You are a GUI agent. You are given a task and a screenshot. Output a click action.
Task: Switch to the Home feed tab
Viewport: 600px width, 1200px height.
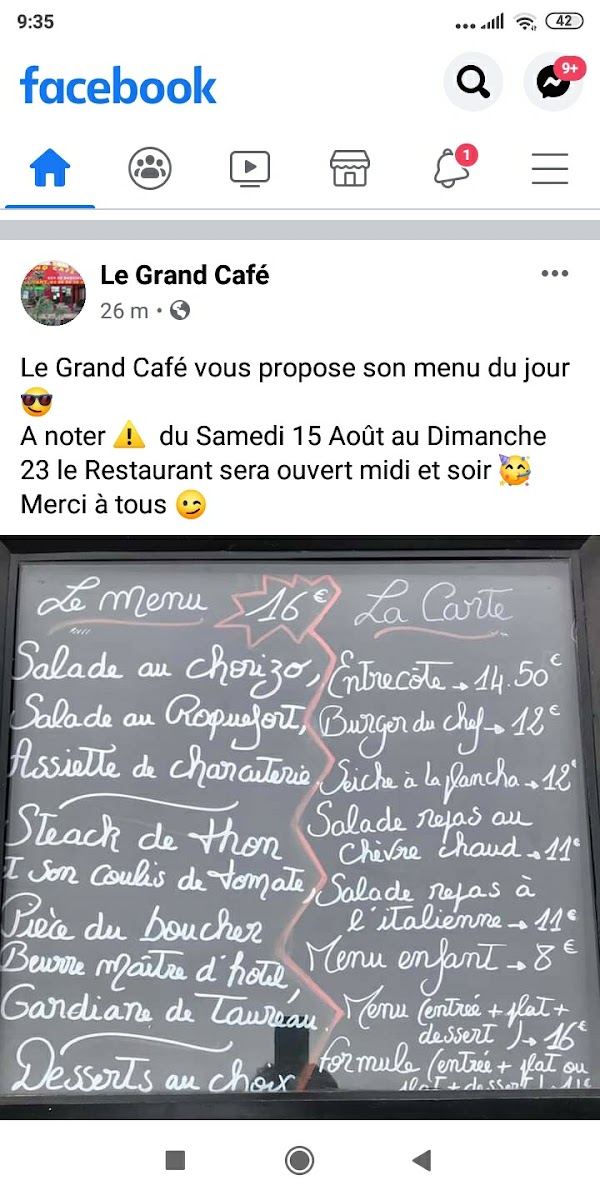pos(50,168)
